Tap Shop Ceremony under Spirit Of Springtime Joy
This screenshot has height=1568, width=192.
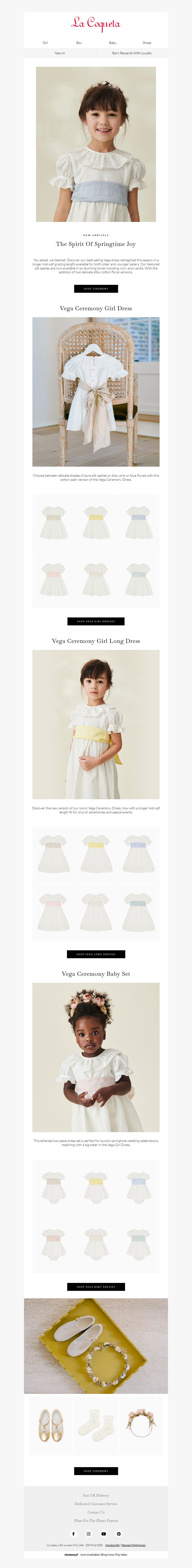point(96,288)
